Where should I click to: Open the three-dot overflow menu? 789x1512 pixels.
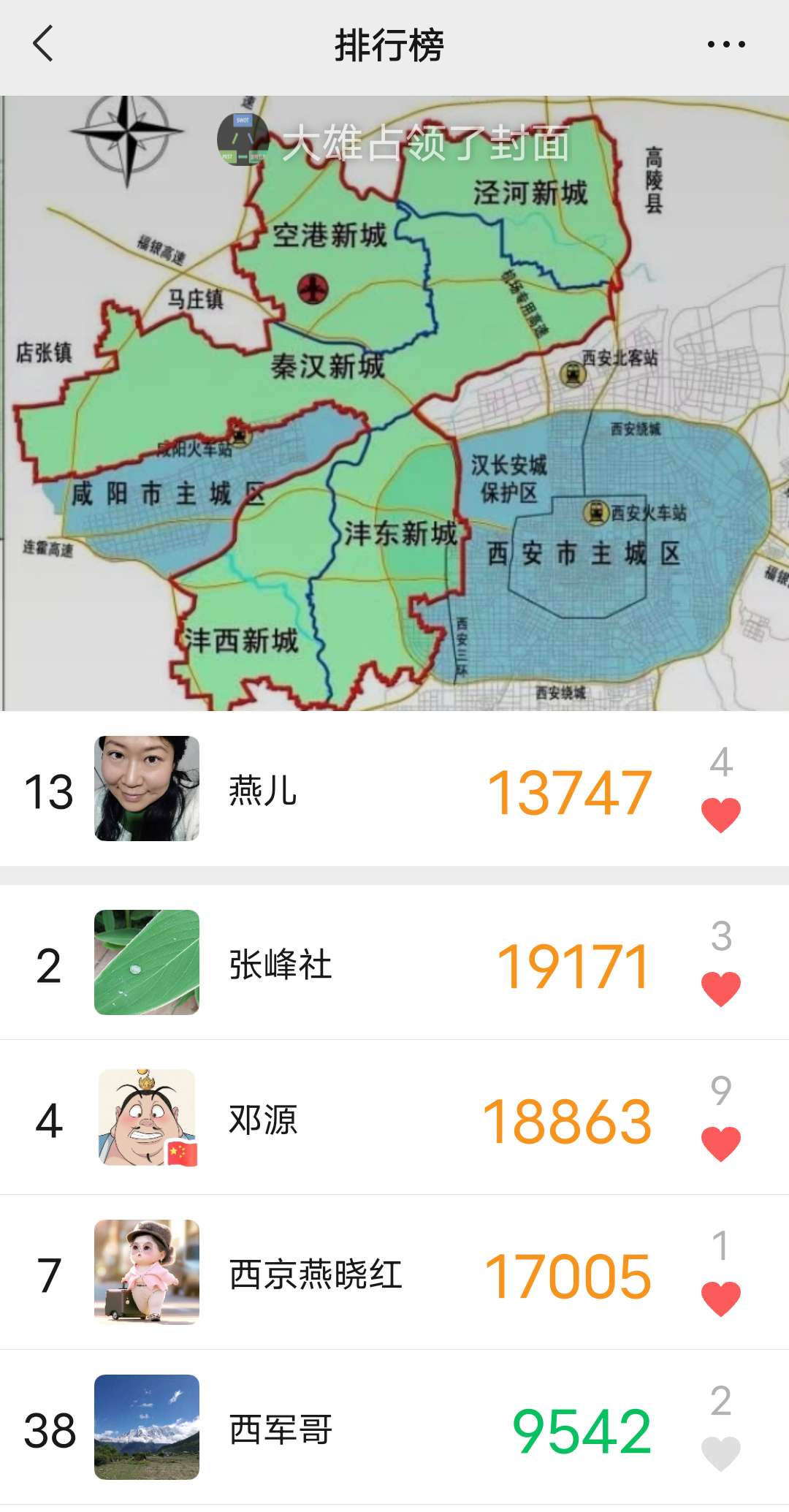pyautogui.click(x=726, y=45)
